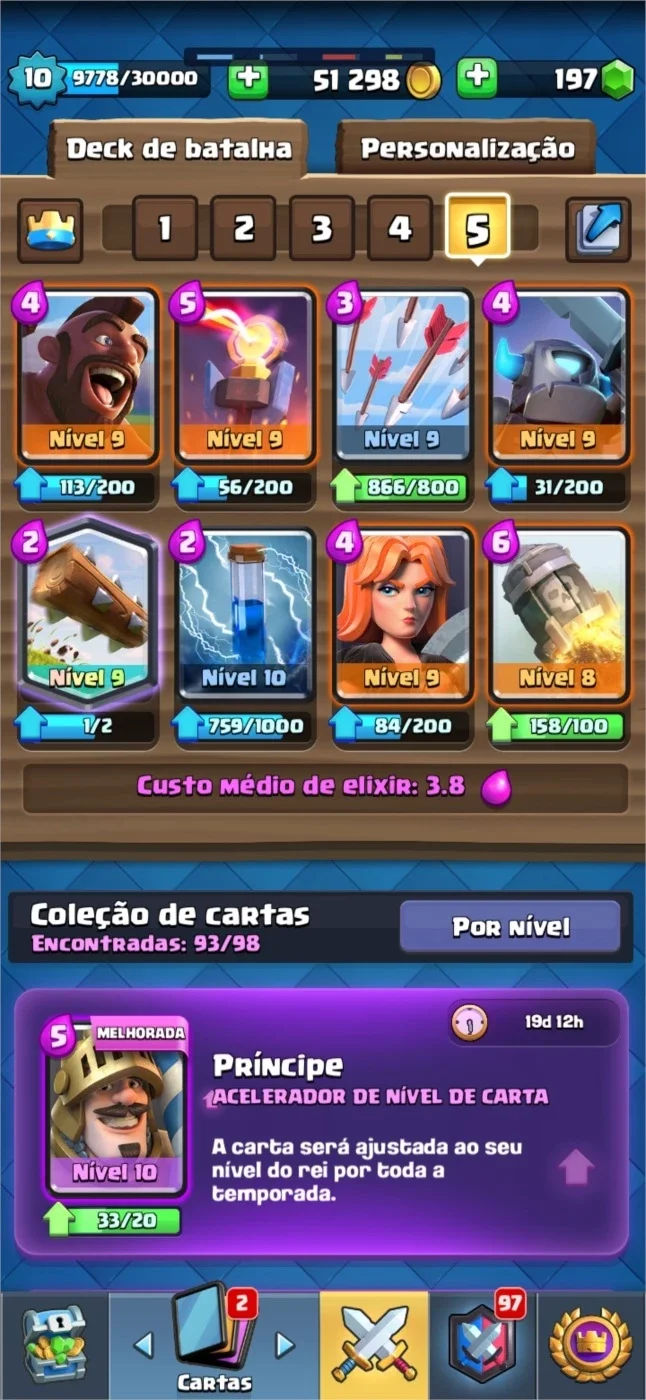This screenshot has width=646, height=1400.
Task: Open the Mini P.E.K.K.A card
Action: 558,377
